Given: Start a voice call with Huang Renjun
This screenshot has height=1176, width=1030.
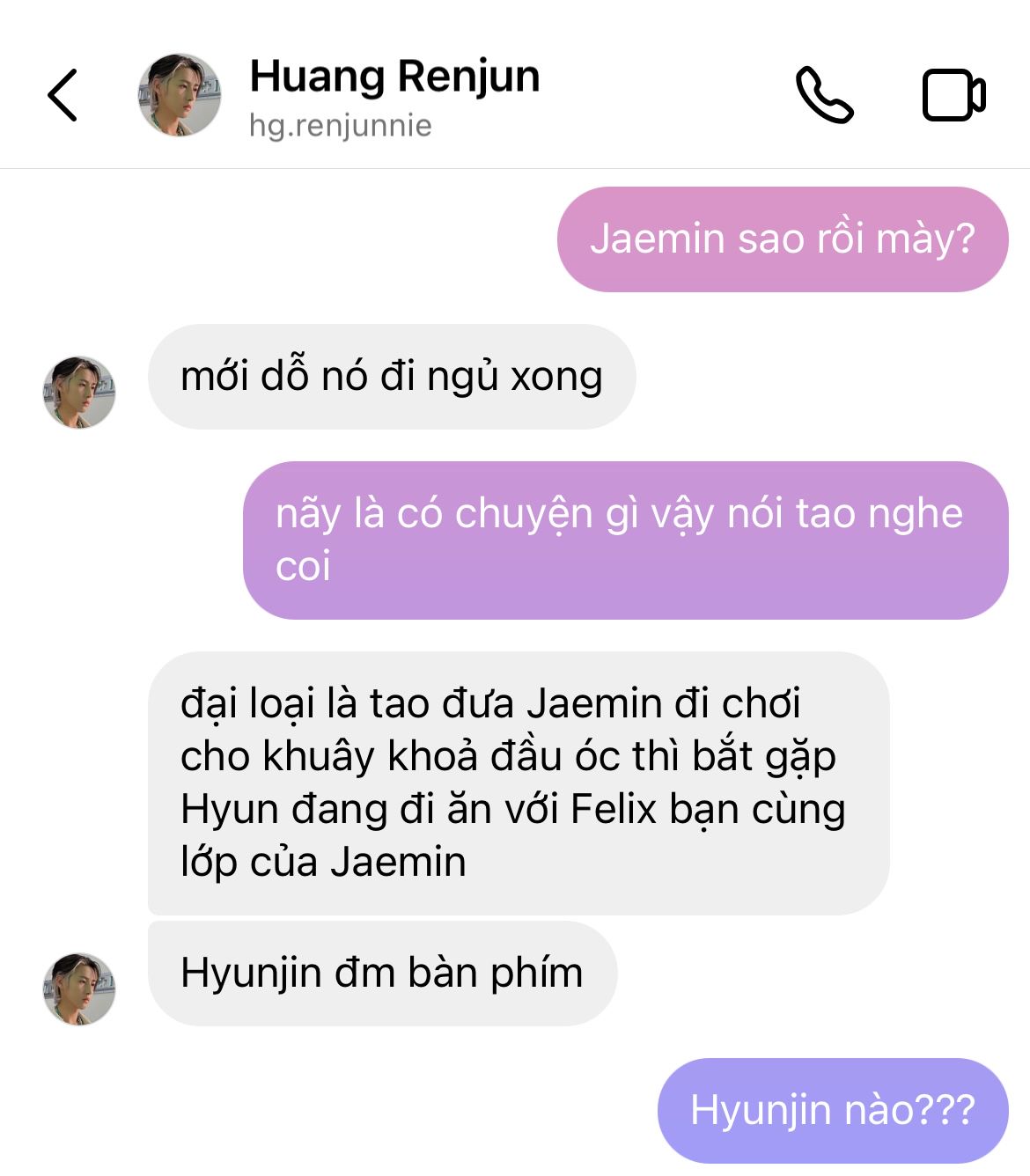Looking at the screenshot, I should point(824,95).
